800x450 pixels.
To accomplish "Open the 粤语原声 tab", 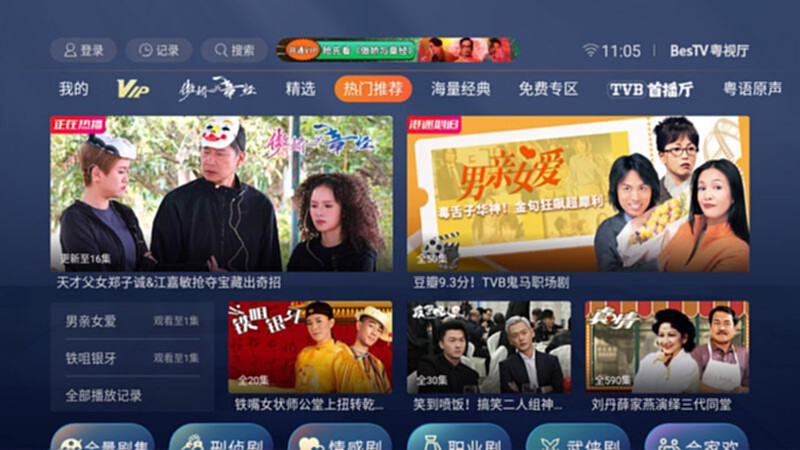I will click(x=752, y=89).
